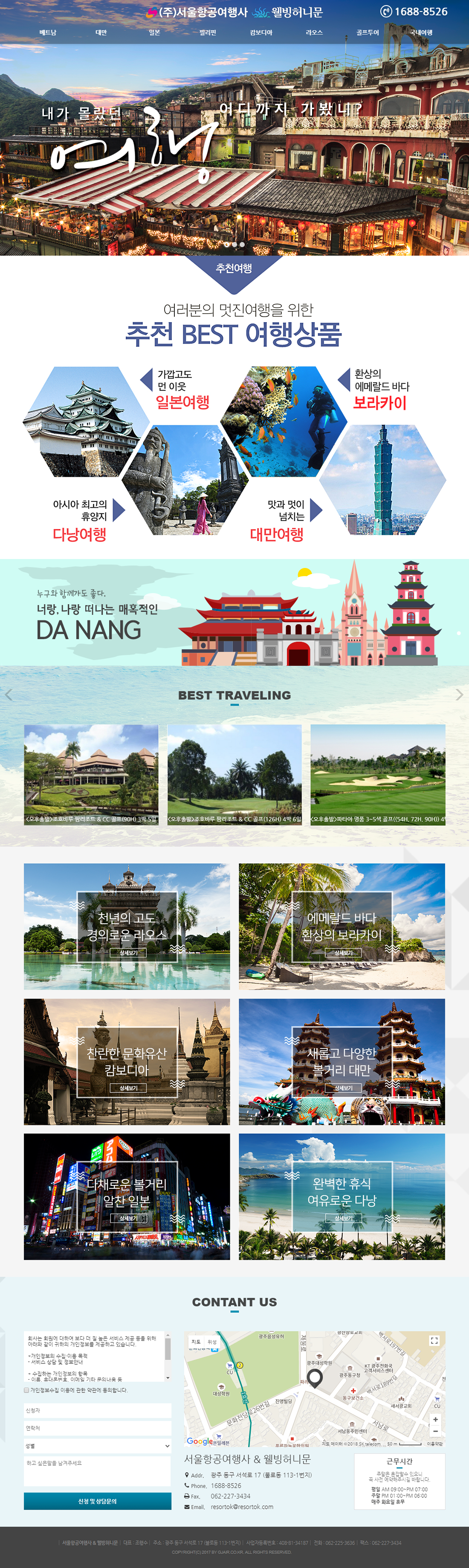Show the next Best Traveling items
Viewport: 469px width, 1568px height.
click(x=459, y=695)
